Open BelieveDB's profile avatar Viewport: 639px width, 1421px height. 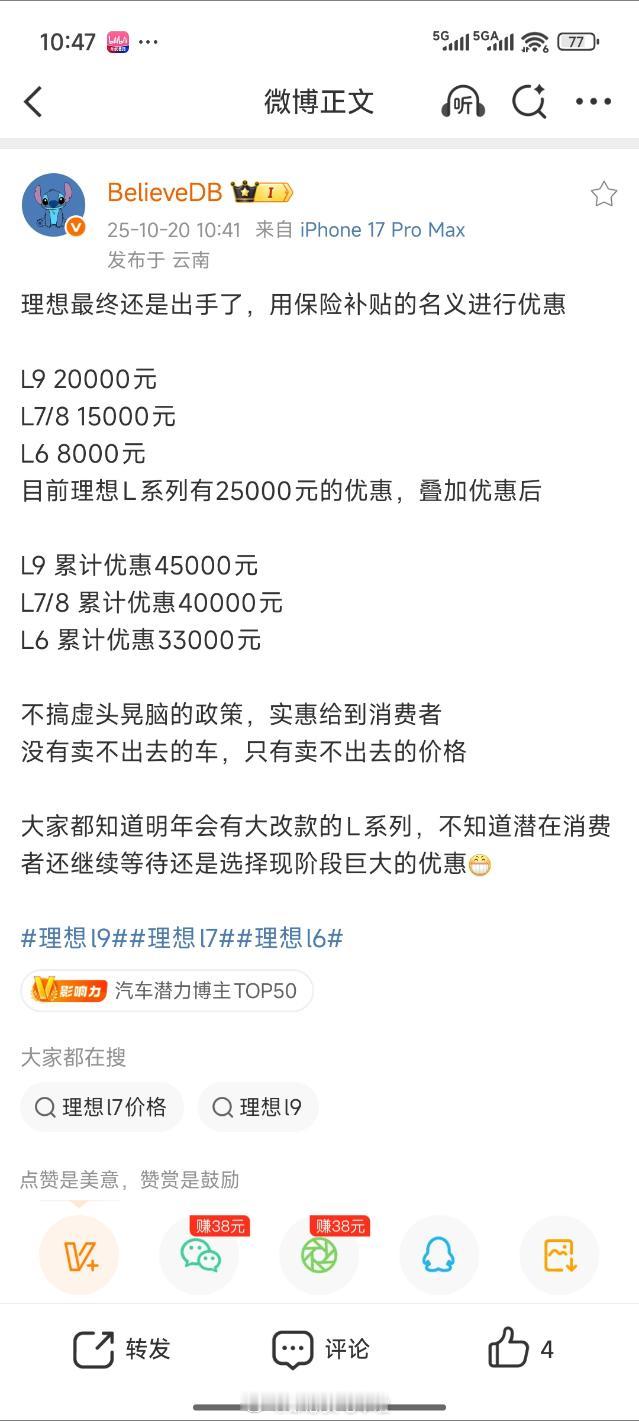point(53,205)
